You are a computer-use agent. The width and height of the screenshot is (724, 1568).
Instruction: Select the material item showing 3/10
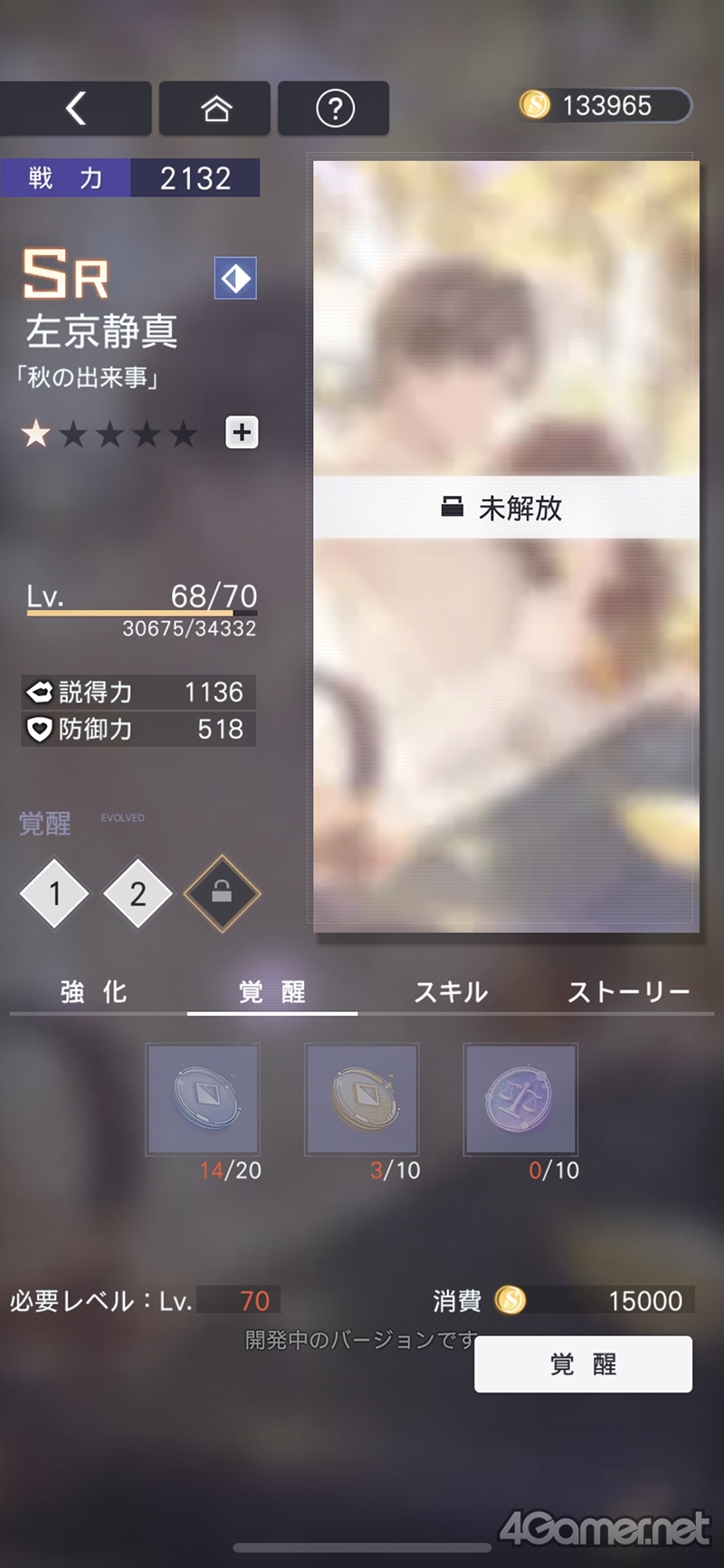tap(362, 1099)
